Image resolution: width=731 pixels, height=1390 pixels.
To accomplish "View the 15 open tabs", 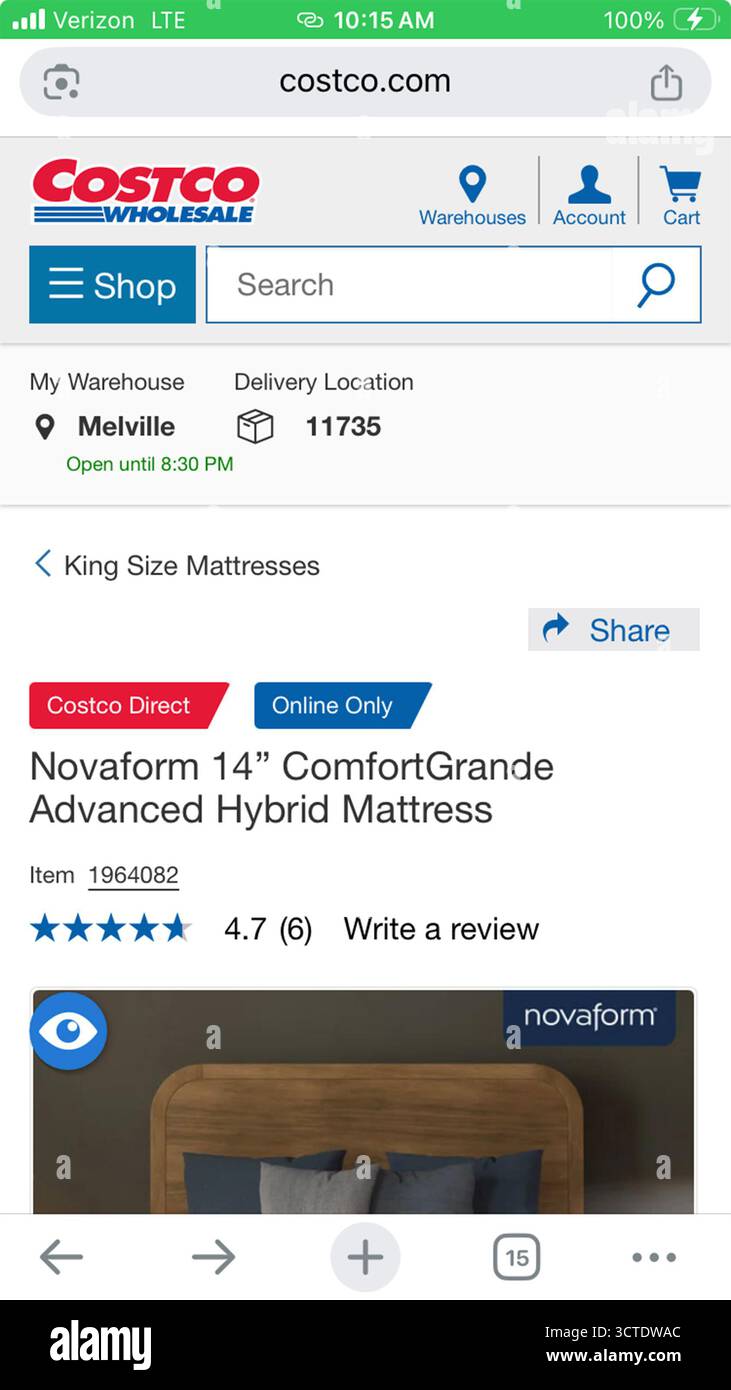I will tap(516, 1257).
